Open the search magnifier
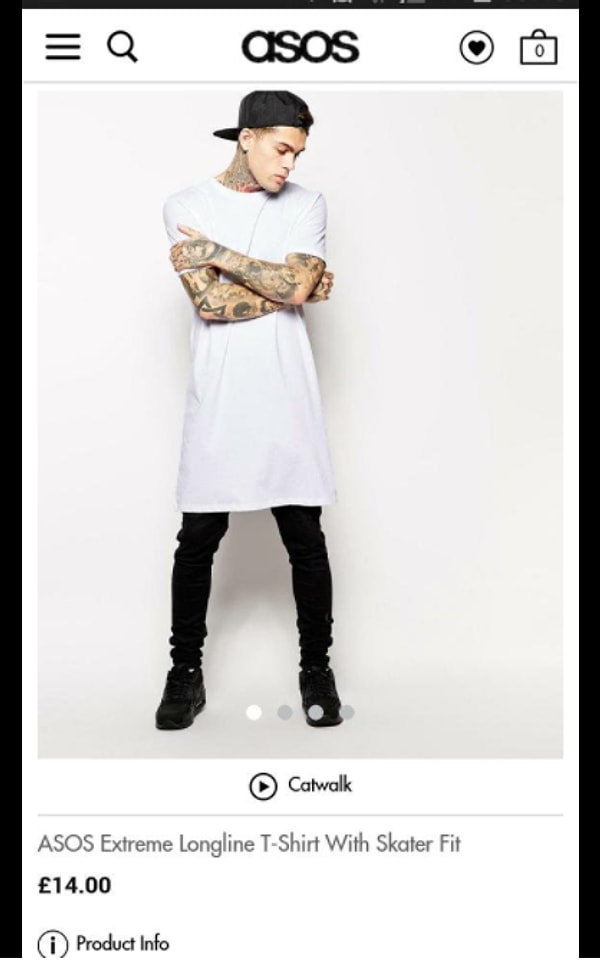600x960 pixels. click(x=122, y=46)
